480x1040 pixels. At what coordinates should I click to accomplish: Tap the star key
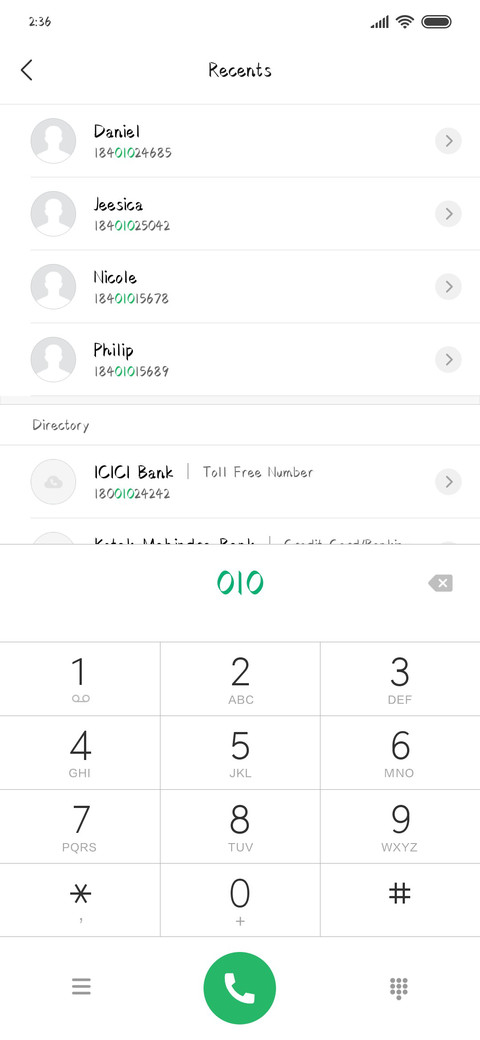(80, 900)
